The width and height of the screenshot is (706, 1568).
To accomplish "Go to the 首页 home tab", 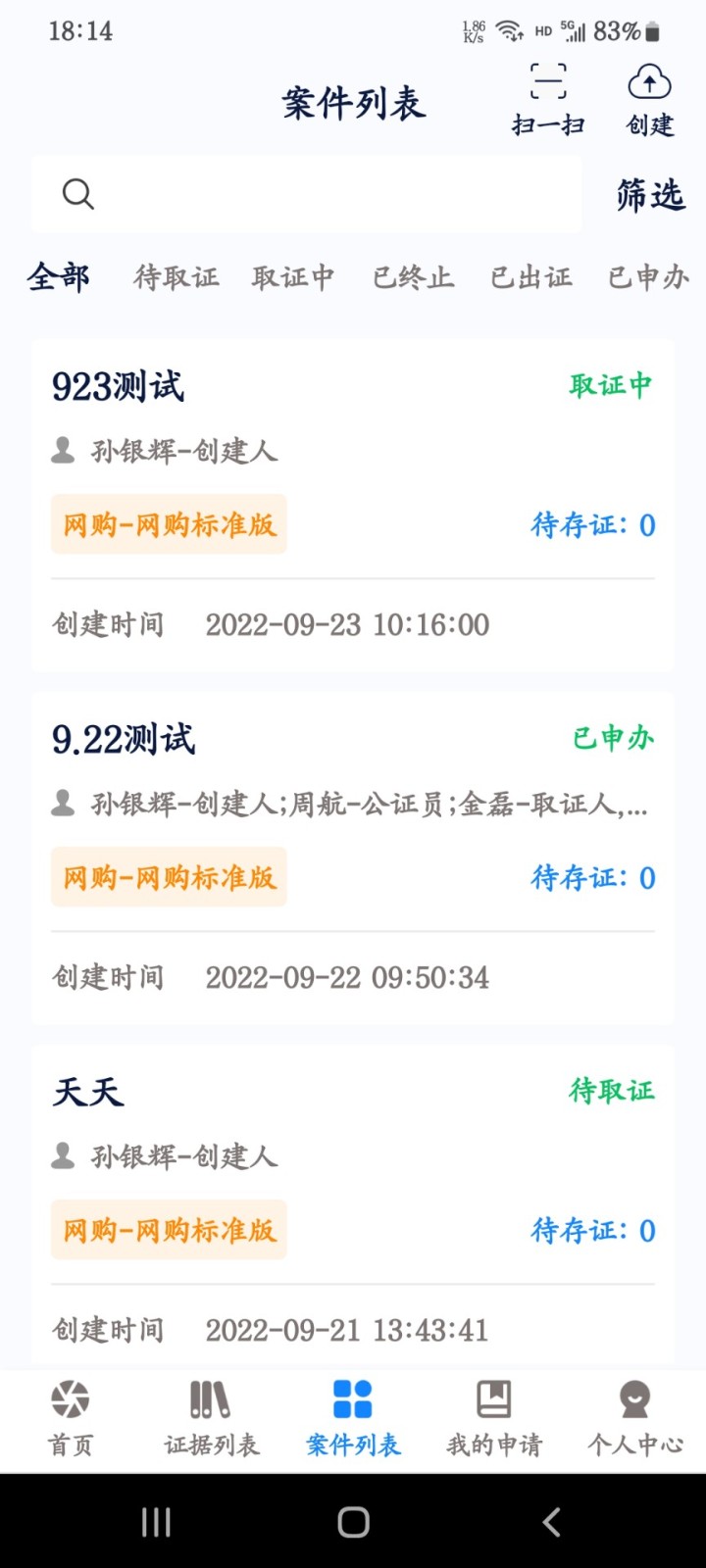I will coord(71,1417).
